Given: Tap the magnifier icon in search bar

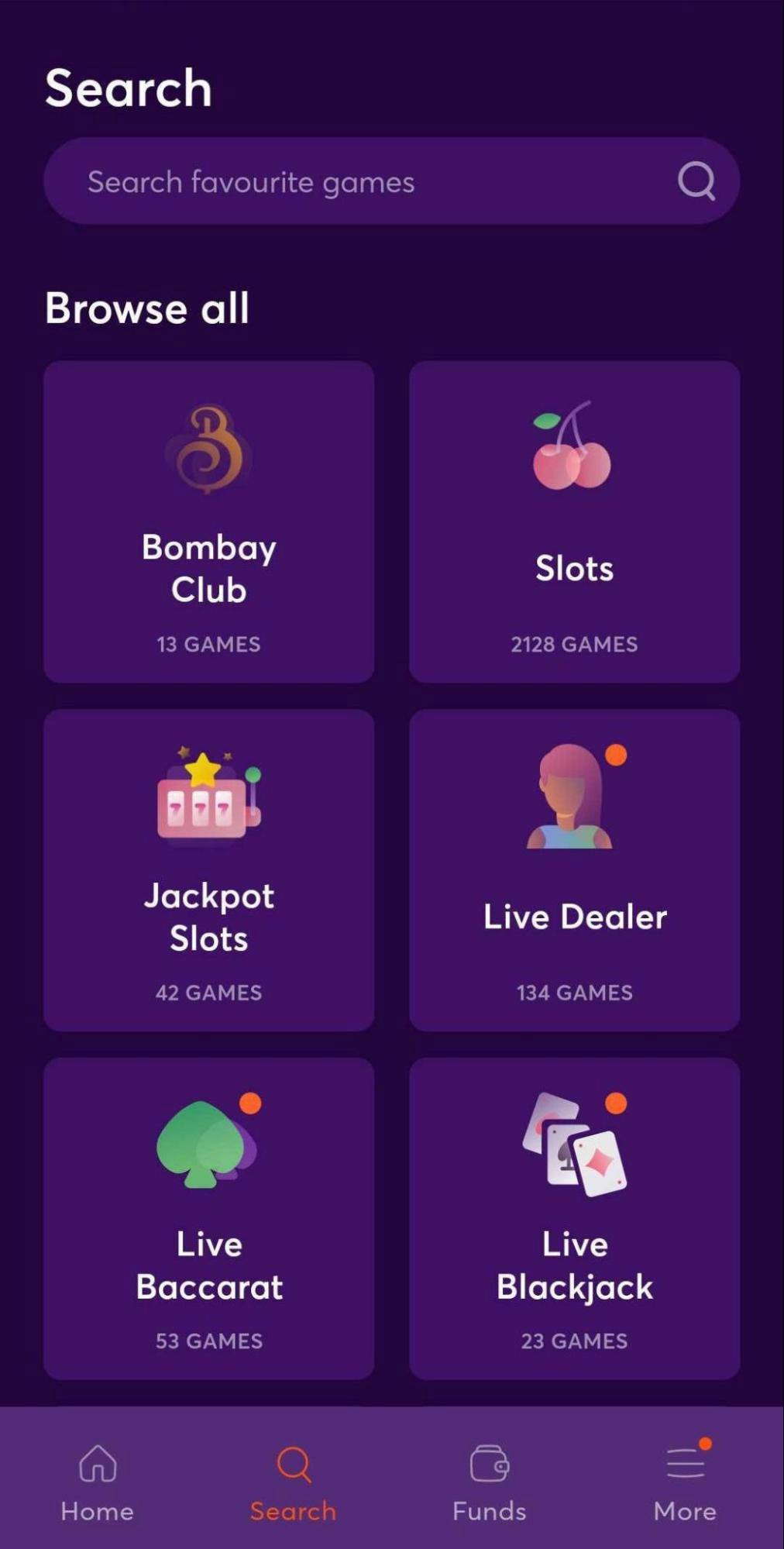Looking at the screenshot, I should point(696,182).
